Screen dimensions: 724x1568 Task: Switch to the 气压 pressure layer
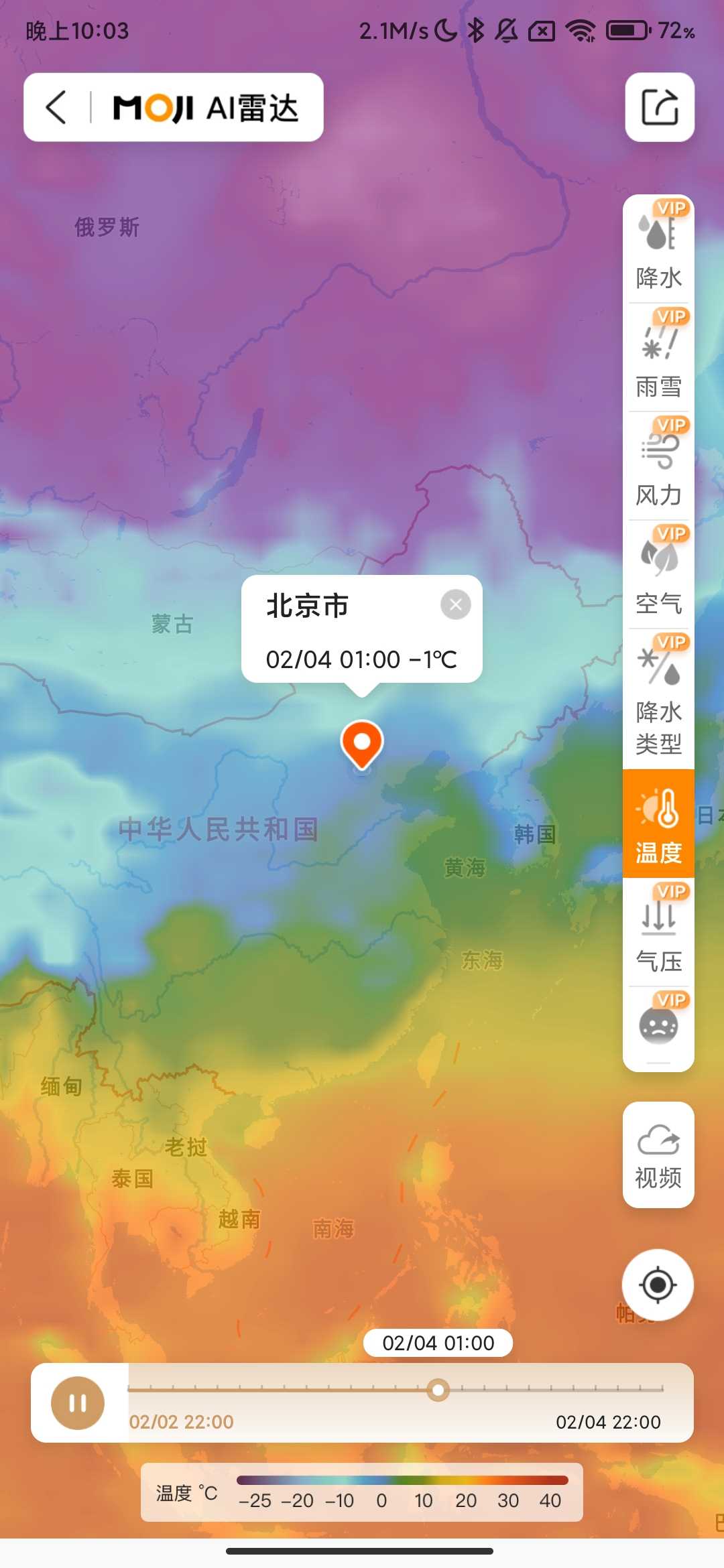(x=658, y=933)
